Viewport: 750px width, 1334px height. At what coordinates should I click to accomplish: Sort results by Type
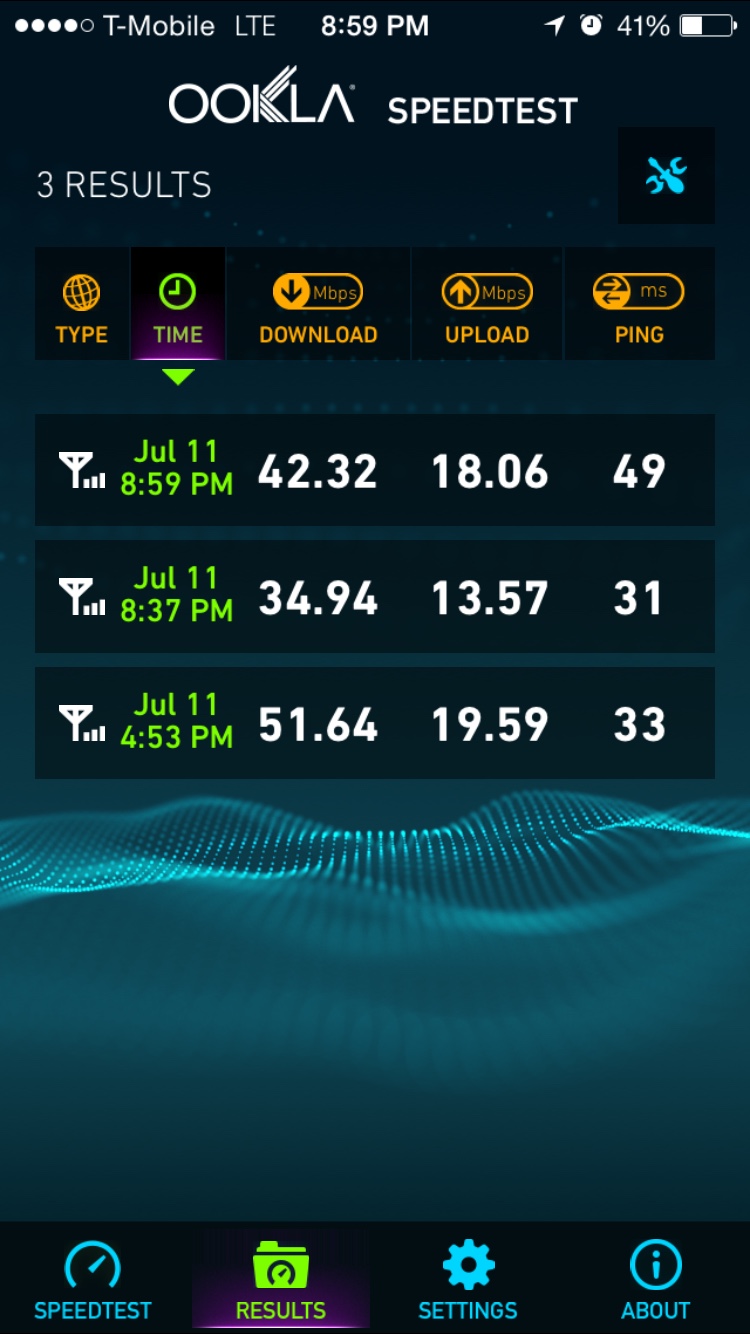82,305
